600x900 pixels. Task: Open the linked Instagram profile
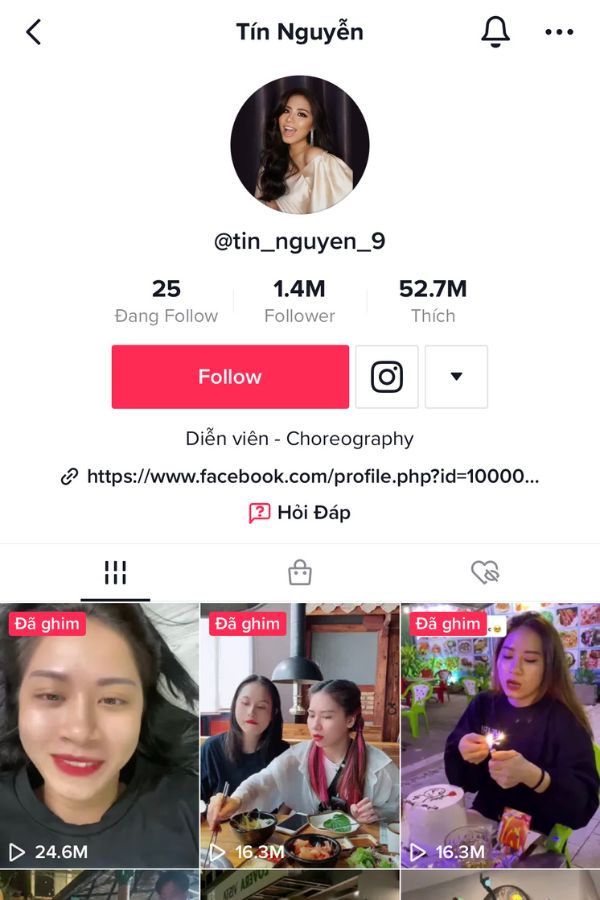[x=387, y=377]
